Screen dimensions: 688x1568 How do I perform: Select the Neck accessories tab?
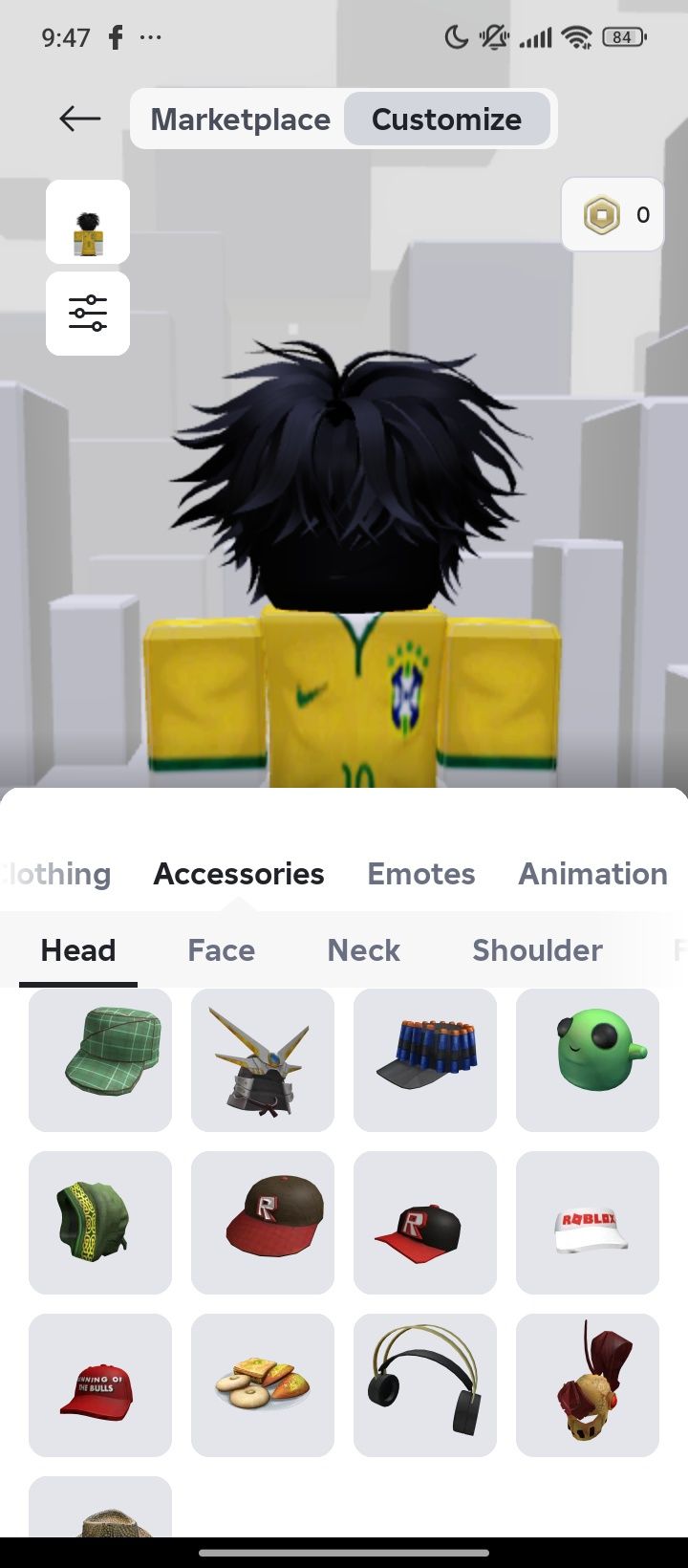pyautogui.click(x=363, y=950)
